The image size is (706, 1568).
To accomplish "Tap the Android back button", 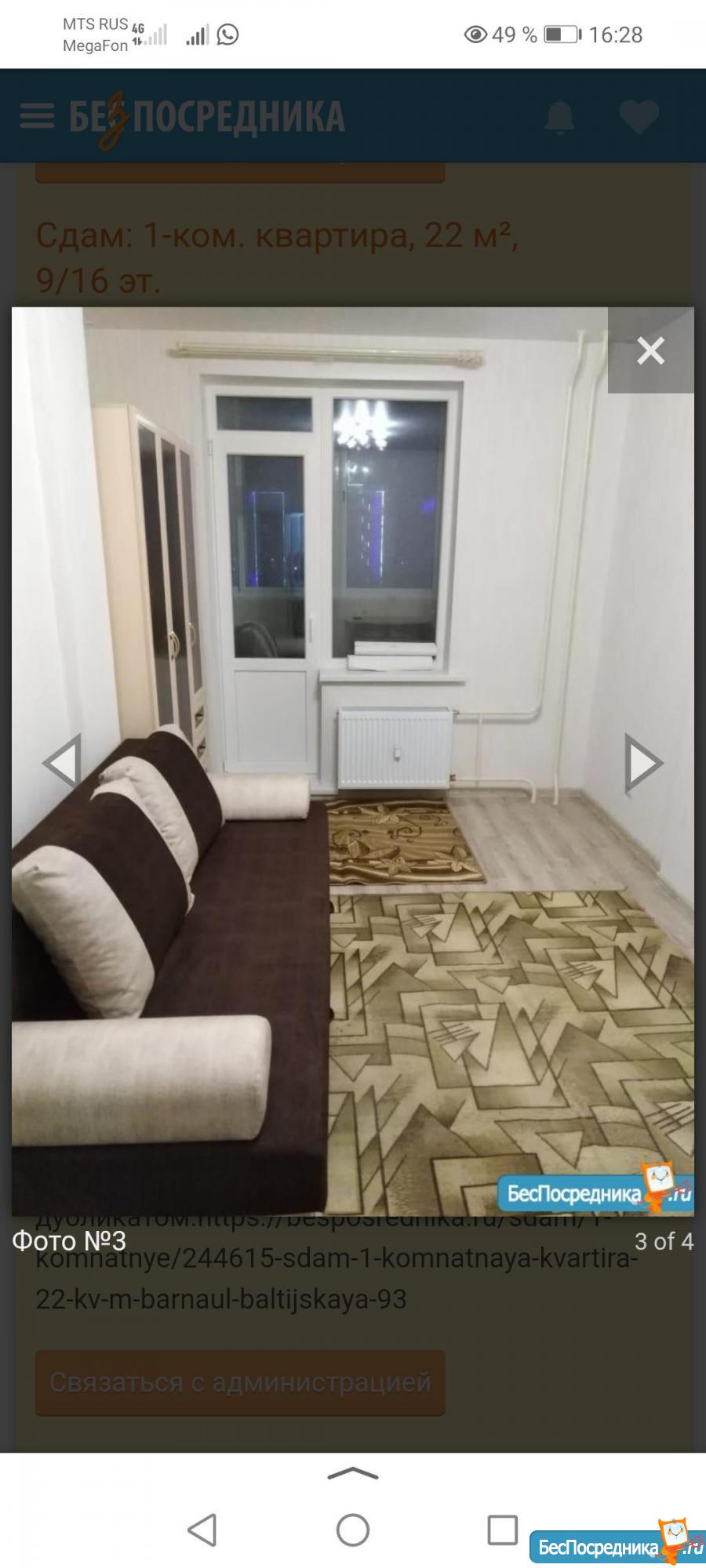I will click(202, 1530).
